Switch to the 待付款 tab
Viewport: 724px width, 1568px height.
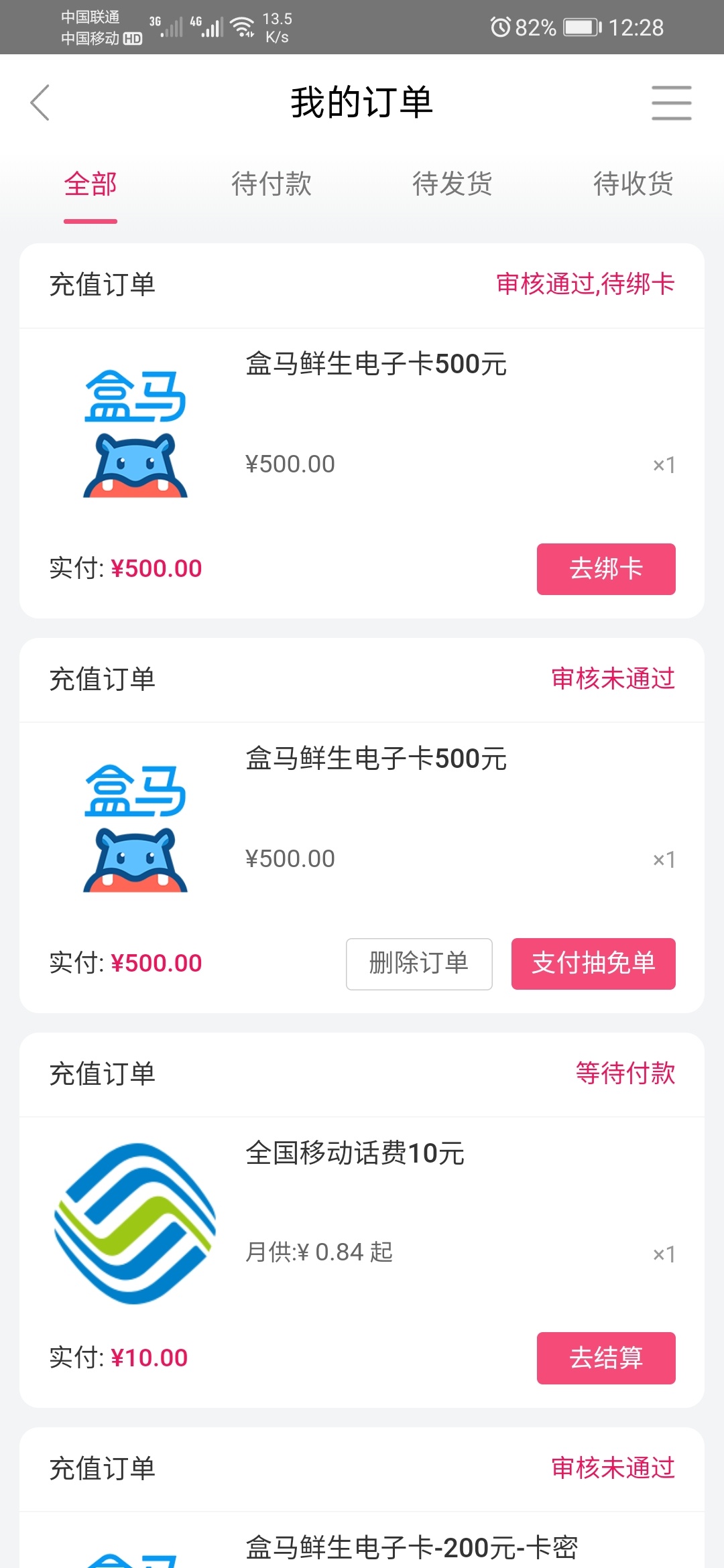coord(271,184)
